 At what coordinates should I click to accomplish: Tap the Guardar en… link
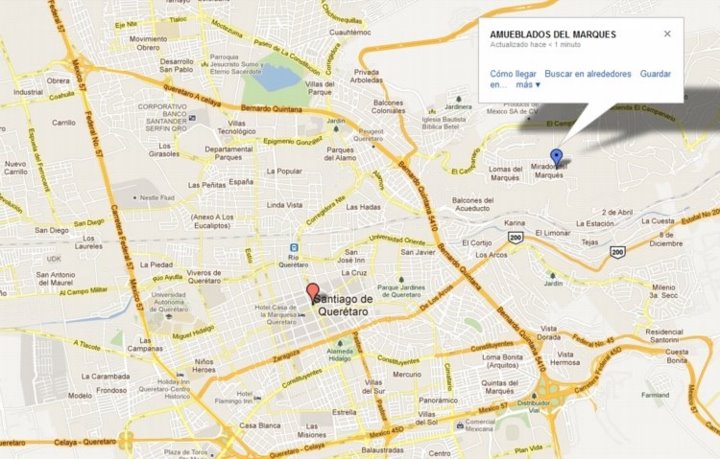pyautogui.click(x=655, y=74)
